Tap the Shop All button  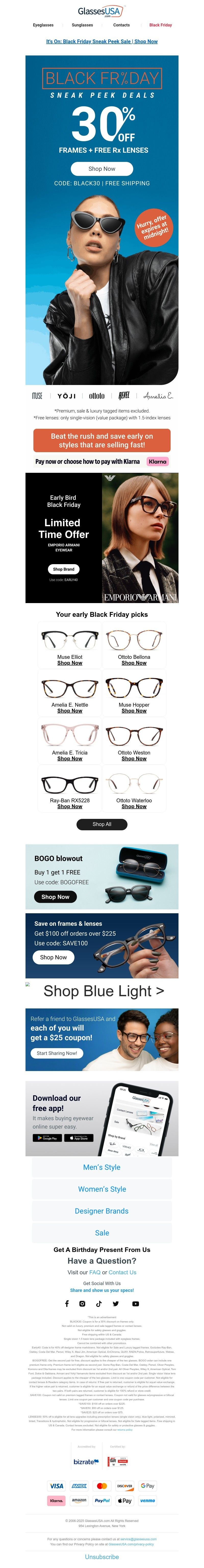coord(102,824)
